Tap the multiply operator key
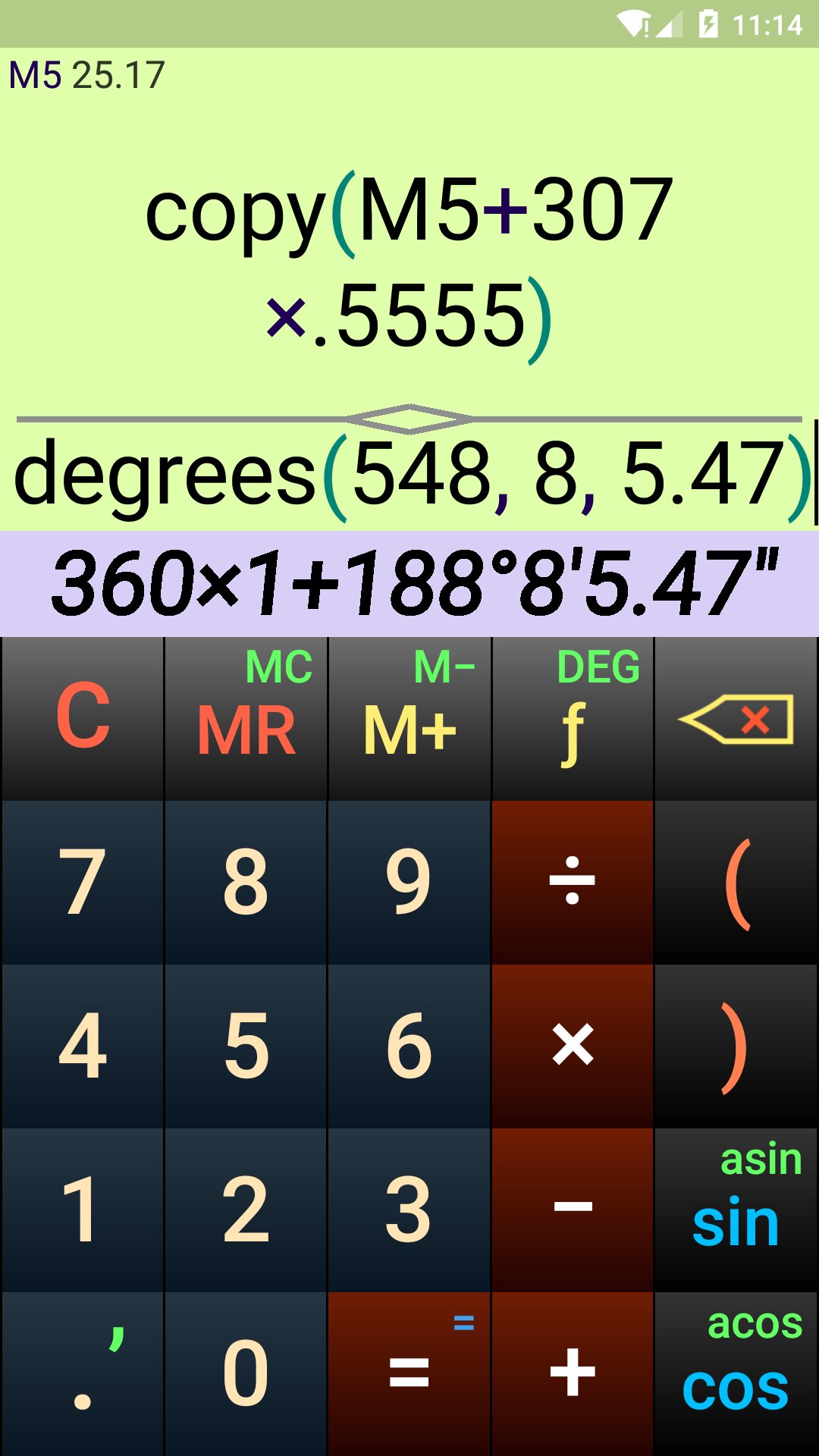819x1456 pixels. coord(573,1046)
